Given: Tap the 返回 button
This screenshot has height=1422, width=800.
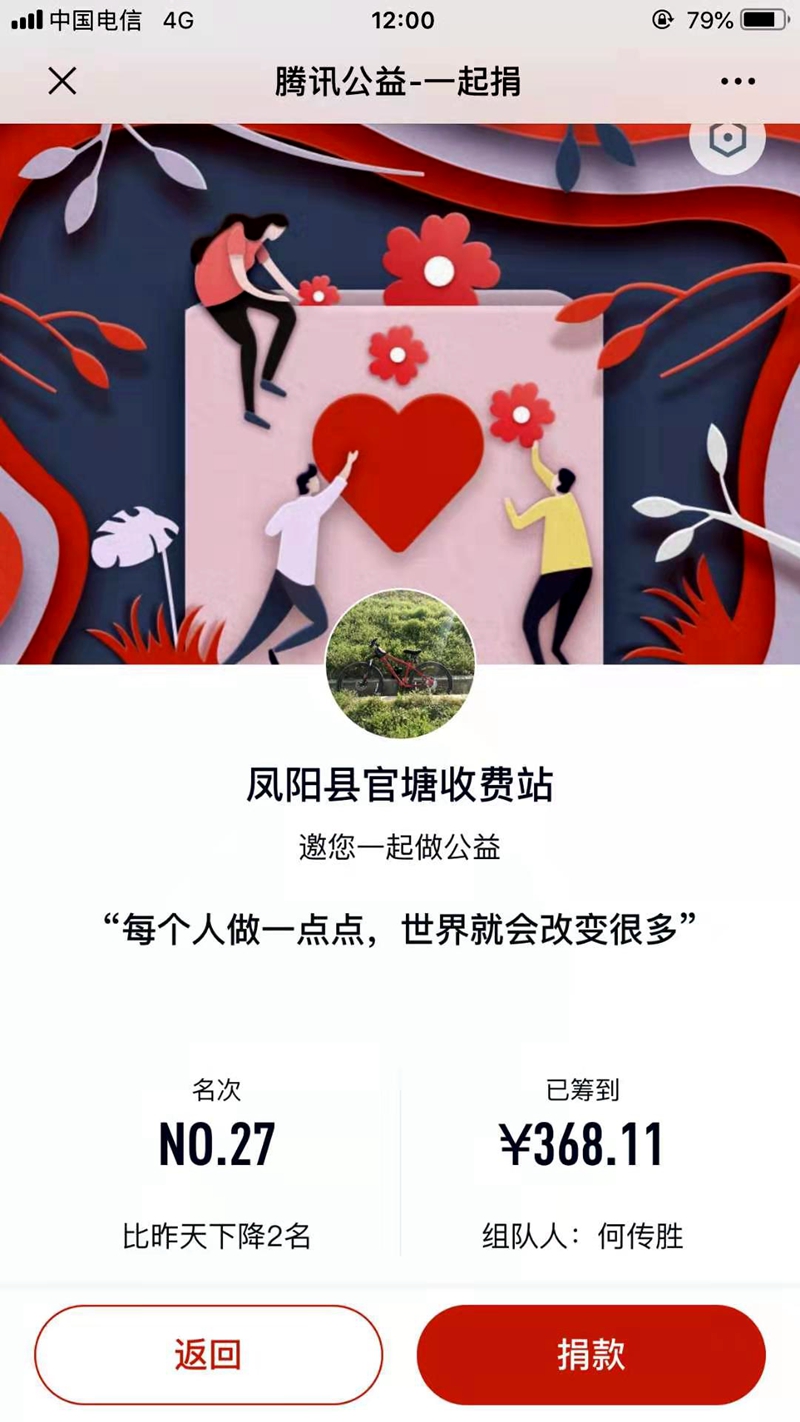Looking at the screenshot, I should coord(208,1354).
